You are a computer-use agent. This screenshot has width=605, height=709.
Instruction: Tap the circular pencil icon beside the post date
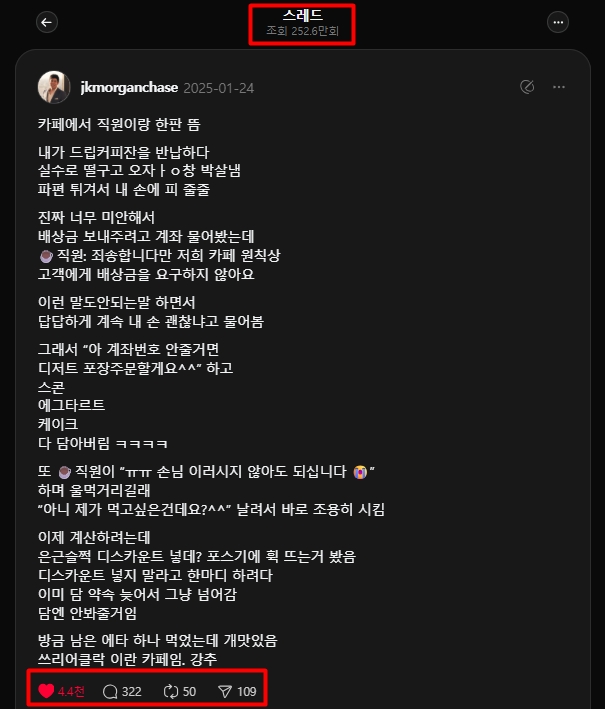527,88
